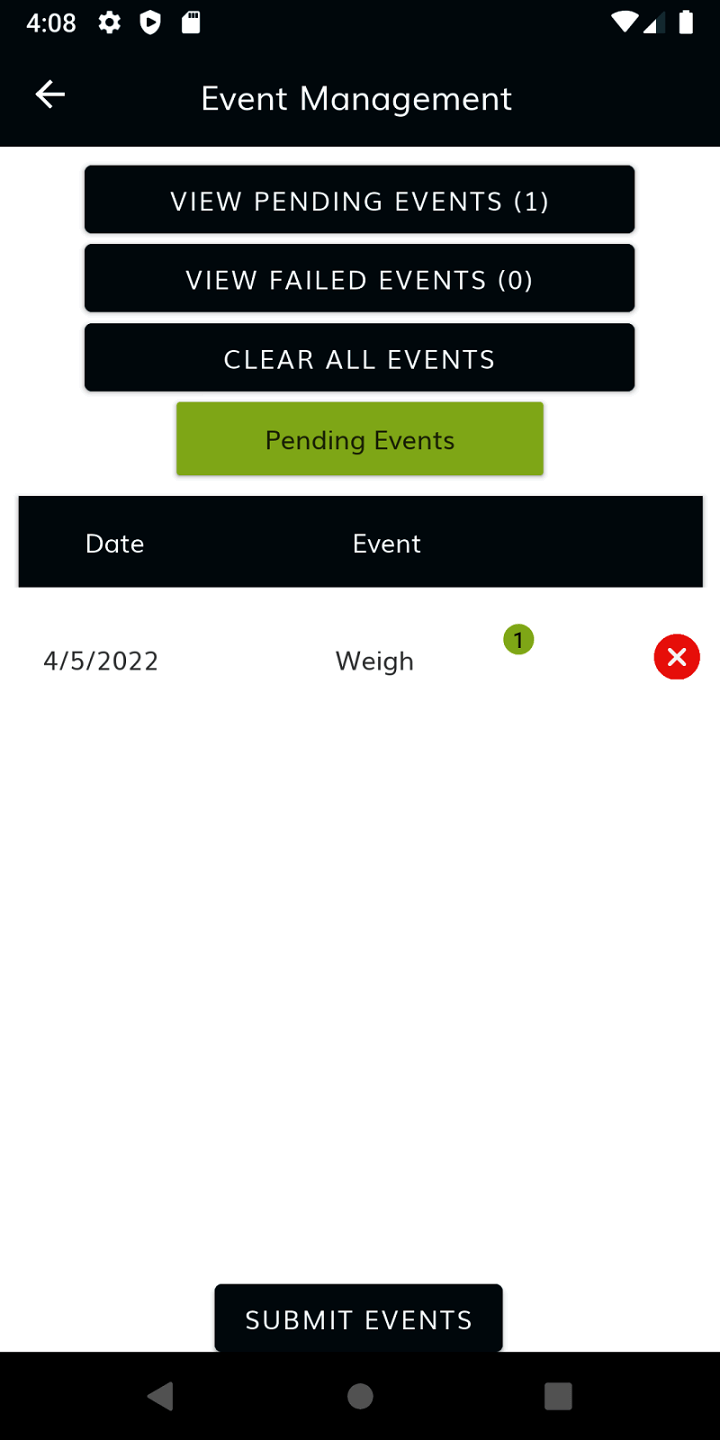Submit events

point(358,1319)
